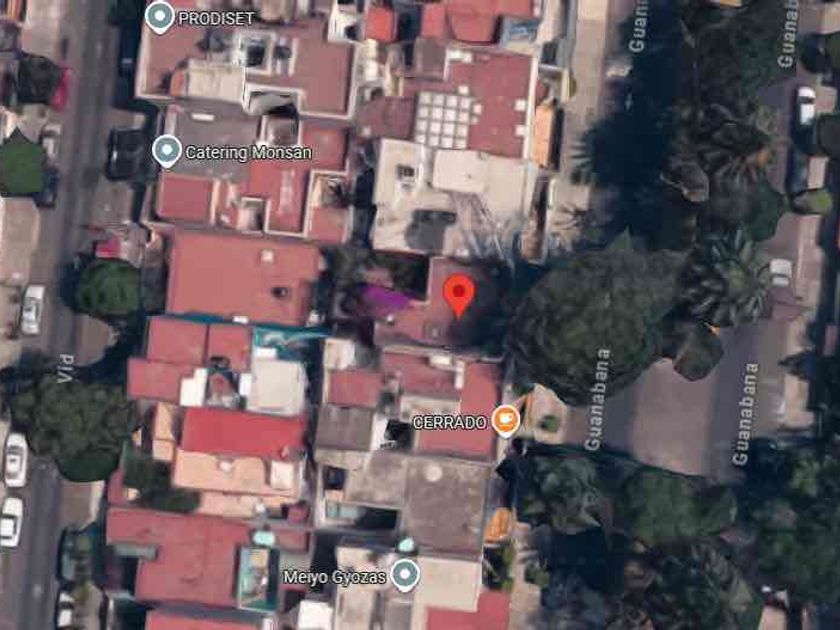Open the orange CERRADO café marker

point(506,421)
